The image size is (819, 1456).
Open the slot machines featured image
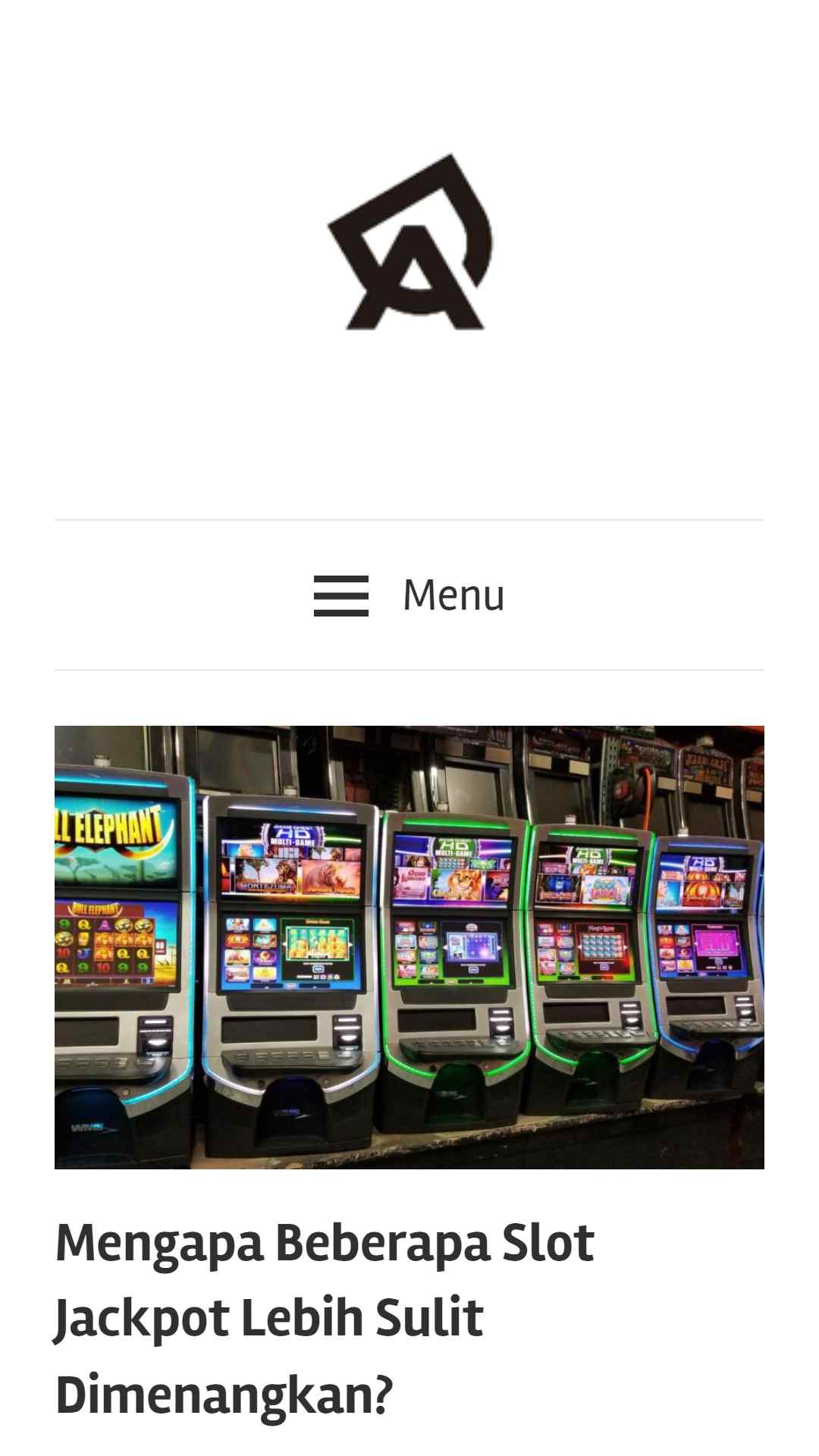(x=409, y=947)
